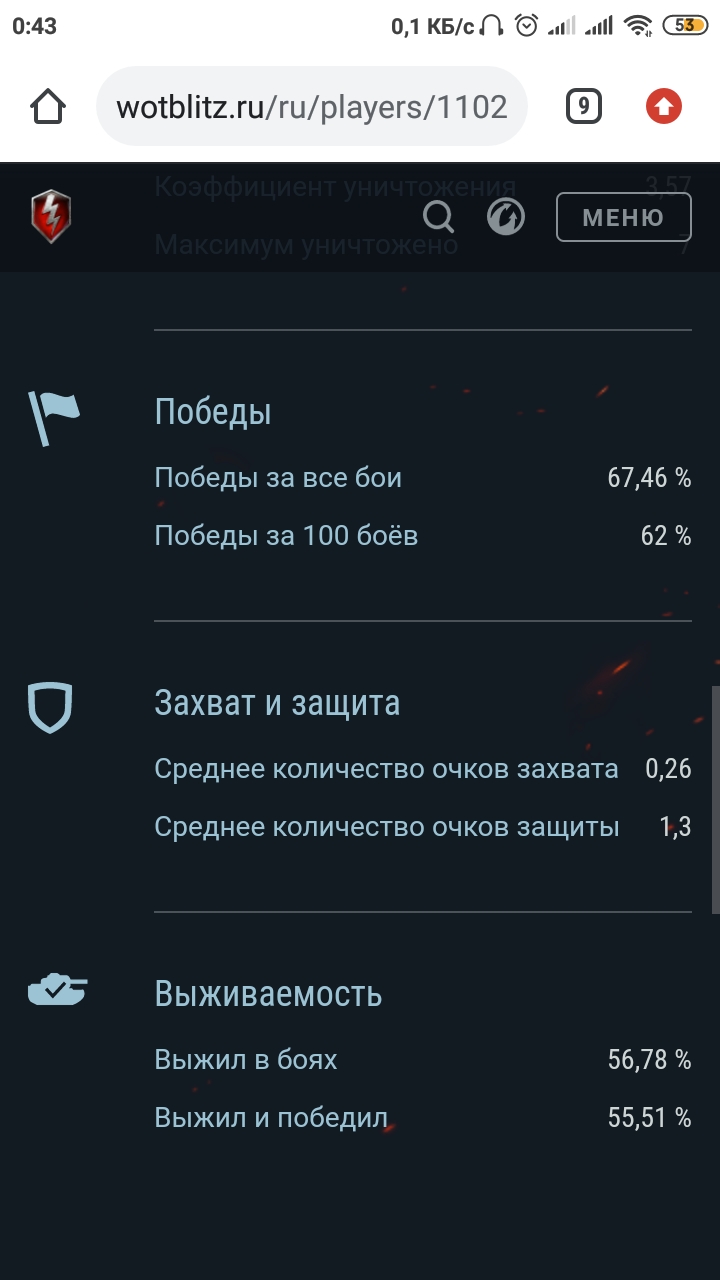Tap the Wargaming globe icon
The image size is (720, 1280).
pyautogui.click(x=506, y=217)
